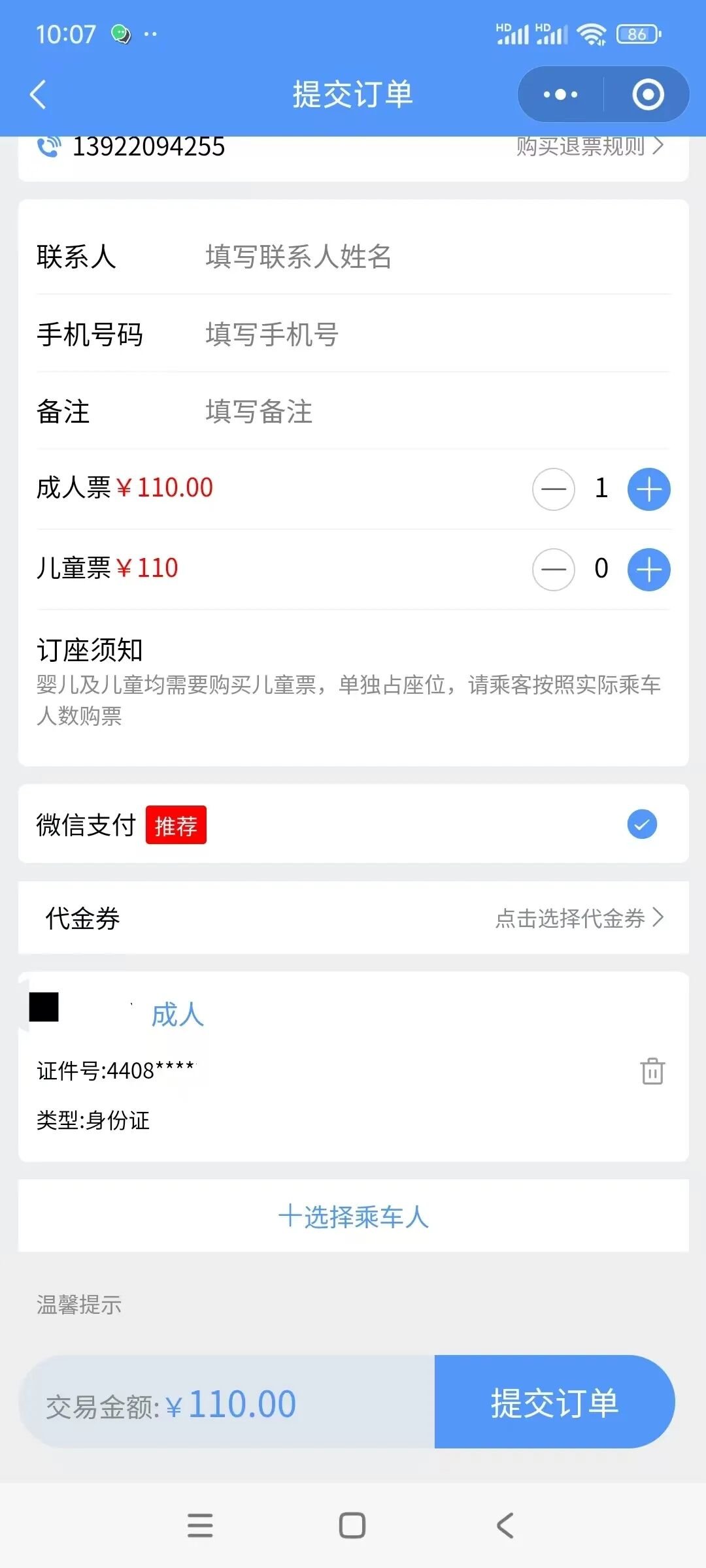Close the mini program with the circle button
The width and height of the screenshot is (706, 1568).
pyautogui.click(x=648, y=95)
